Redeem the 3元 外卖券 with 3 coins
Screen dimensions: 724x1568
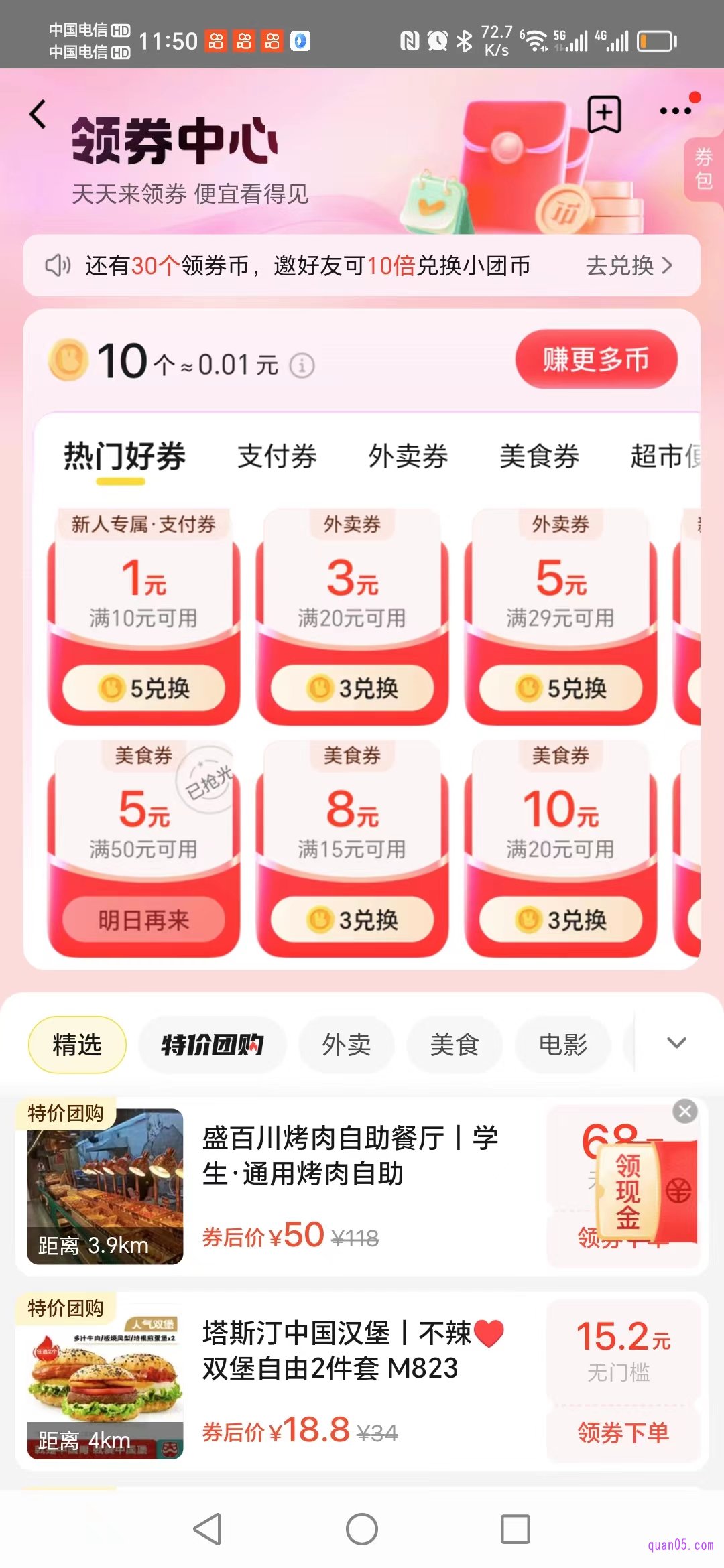pyautogui.click(x=352, y=688)
